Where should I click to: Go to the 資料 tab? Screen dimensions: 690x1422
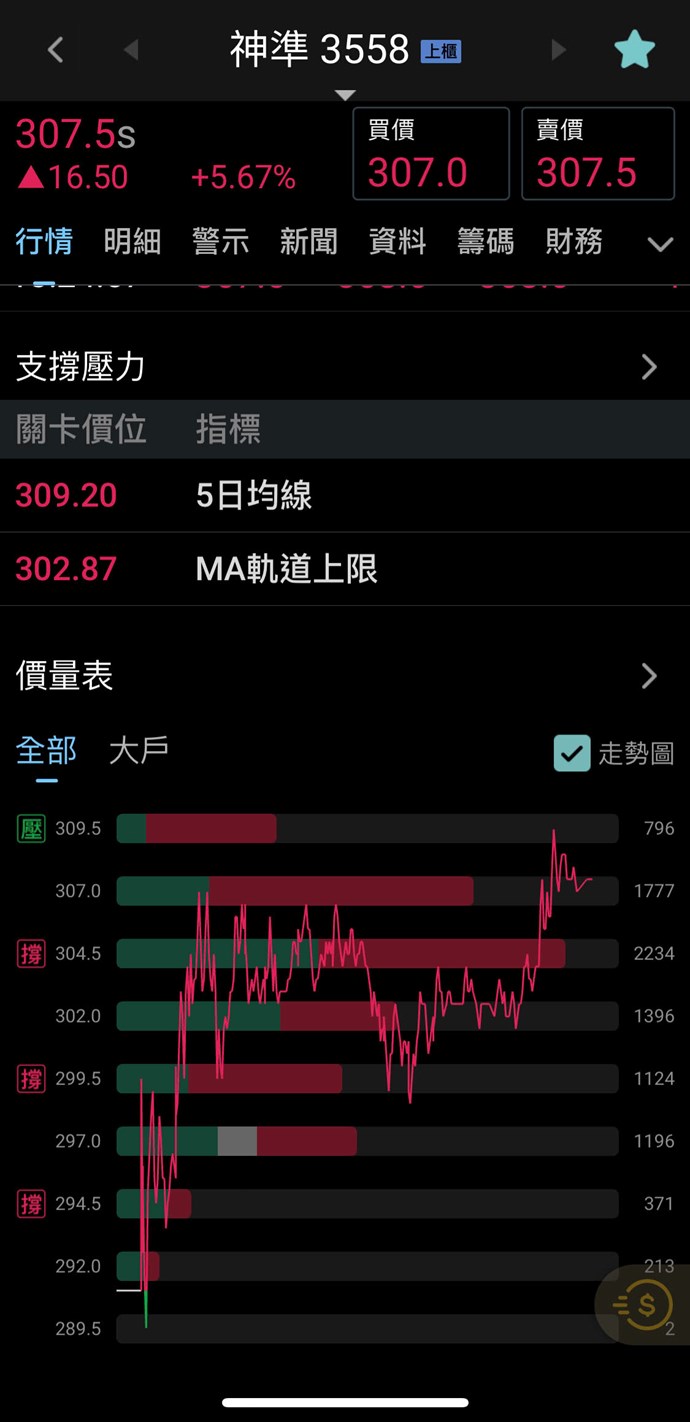click(397, 241)
